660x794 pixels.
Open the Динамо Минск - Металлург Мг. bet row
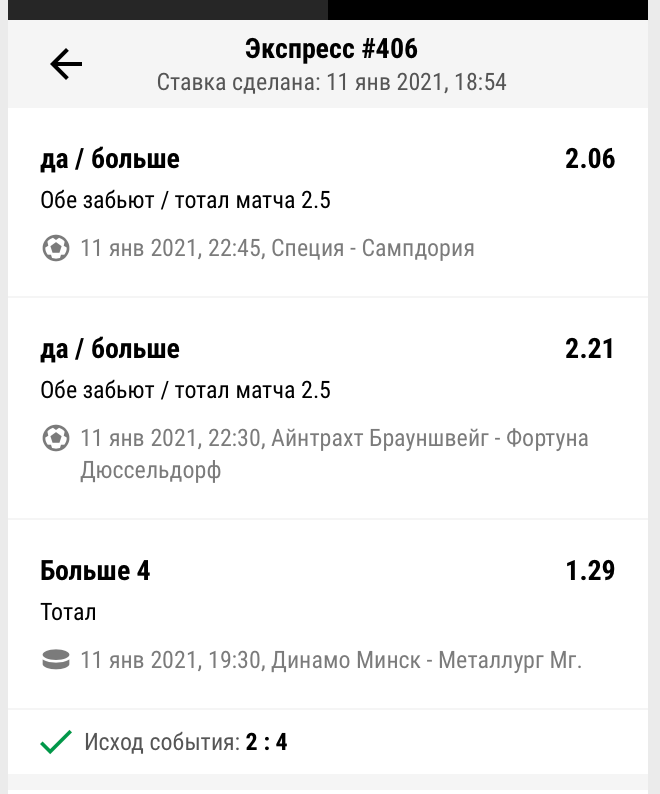pos(328,614)
